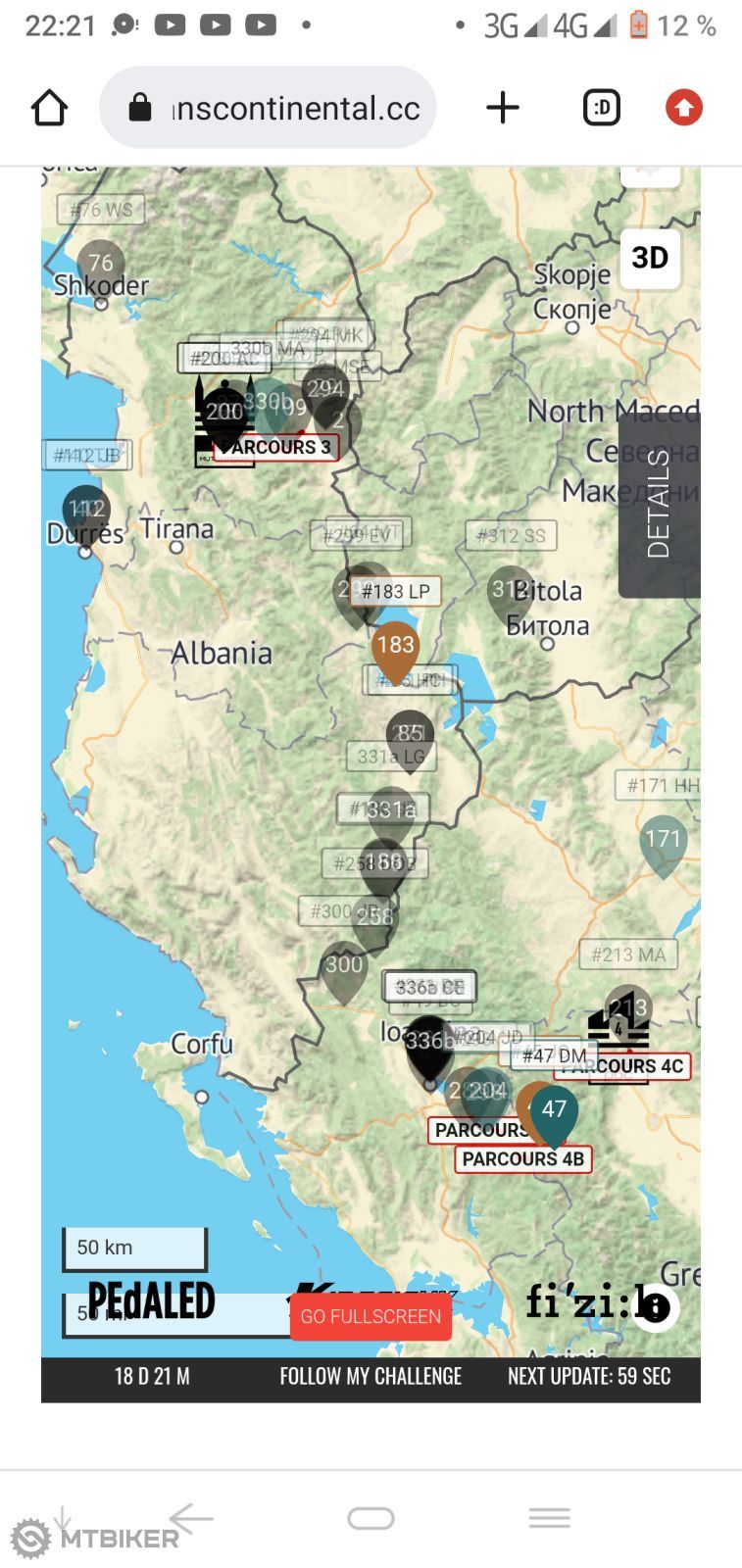This screenshot has height=1568, width=742.
Task: Open the tab switcher
Action: [601, 108]
